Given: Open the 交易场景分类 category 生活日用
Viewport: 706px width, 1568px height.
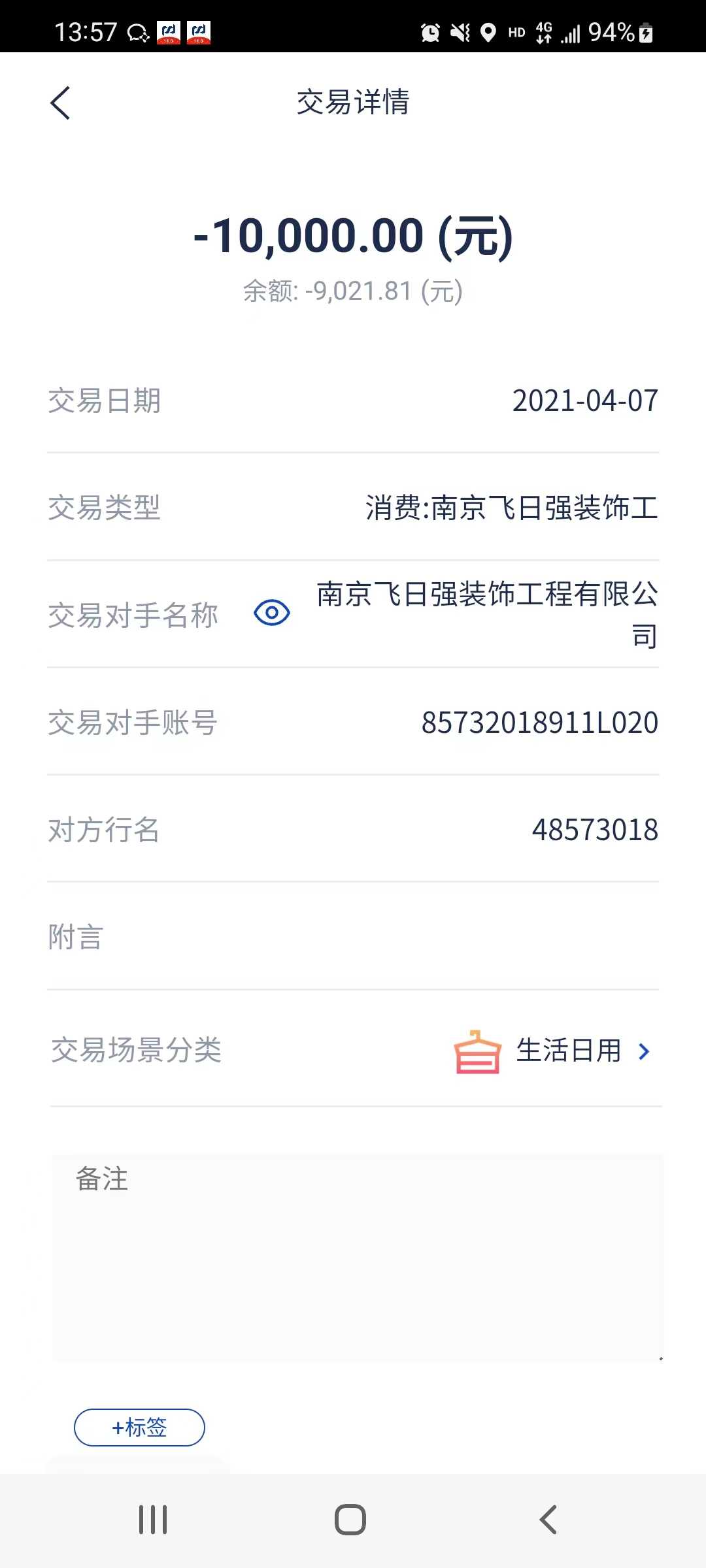Looking at the screenshot, I should pos(567,1051).
